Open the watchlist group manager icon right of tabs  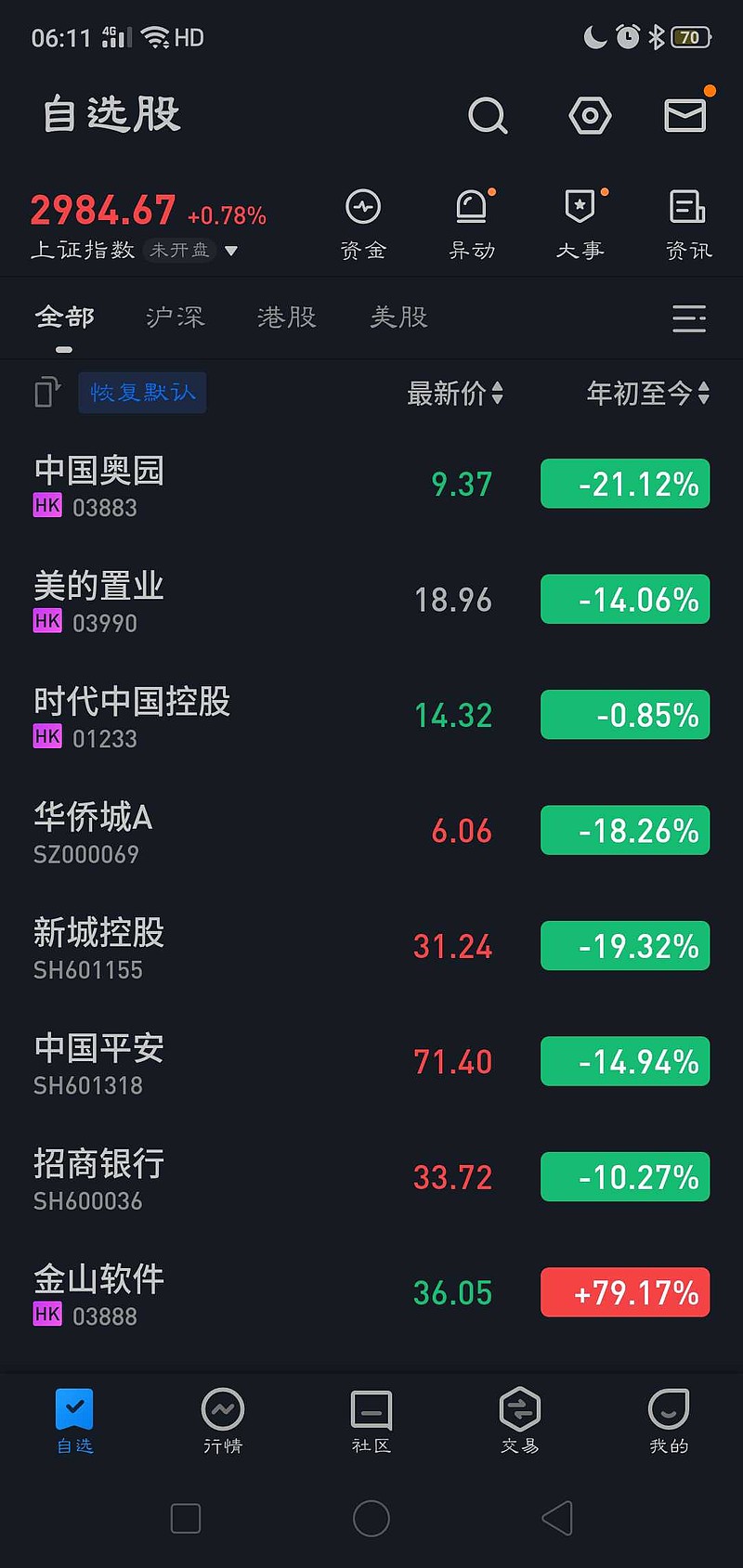pyautogui.click(x=688, y=318)
